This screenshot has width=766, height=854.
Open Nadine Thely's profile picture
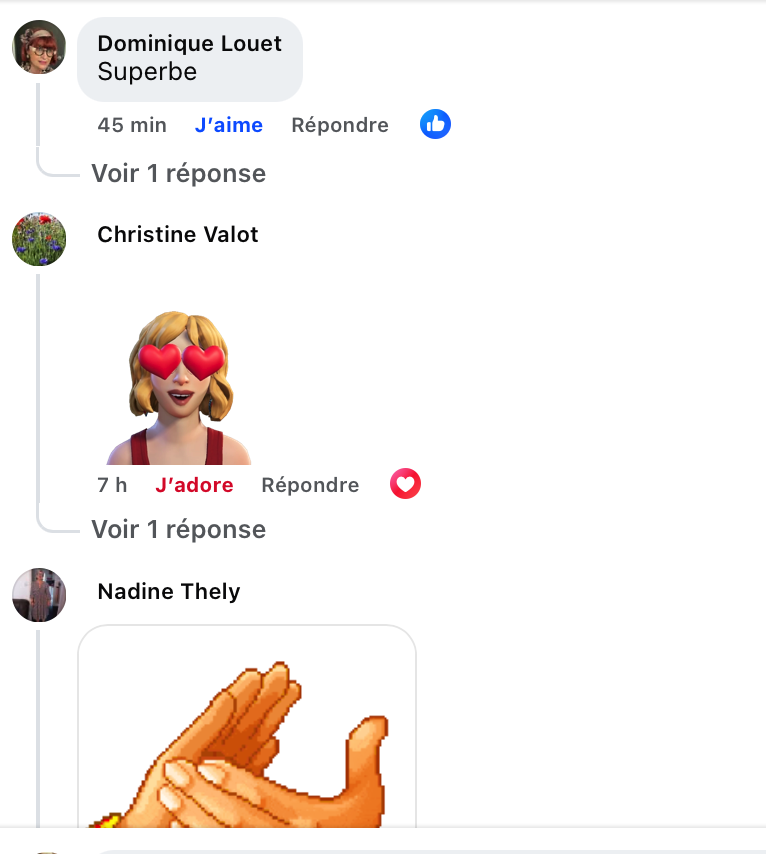(39, 595)
